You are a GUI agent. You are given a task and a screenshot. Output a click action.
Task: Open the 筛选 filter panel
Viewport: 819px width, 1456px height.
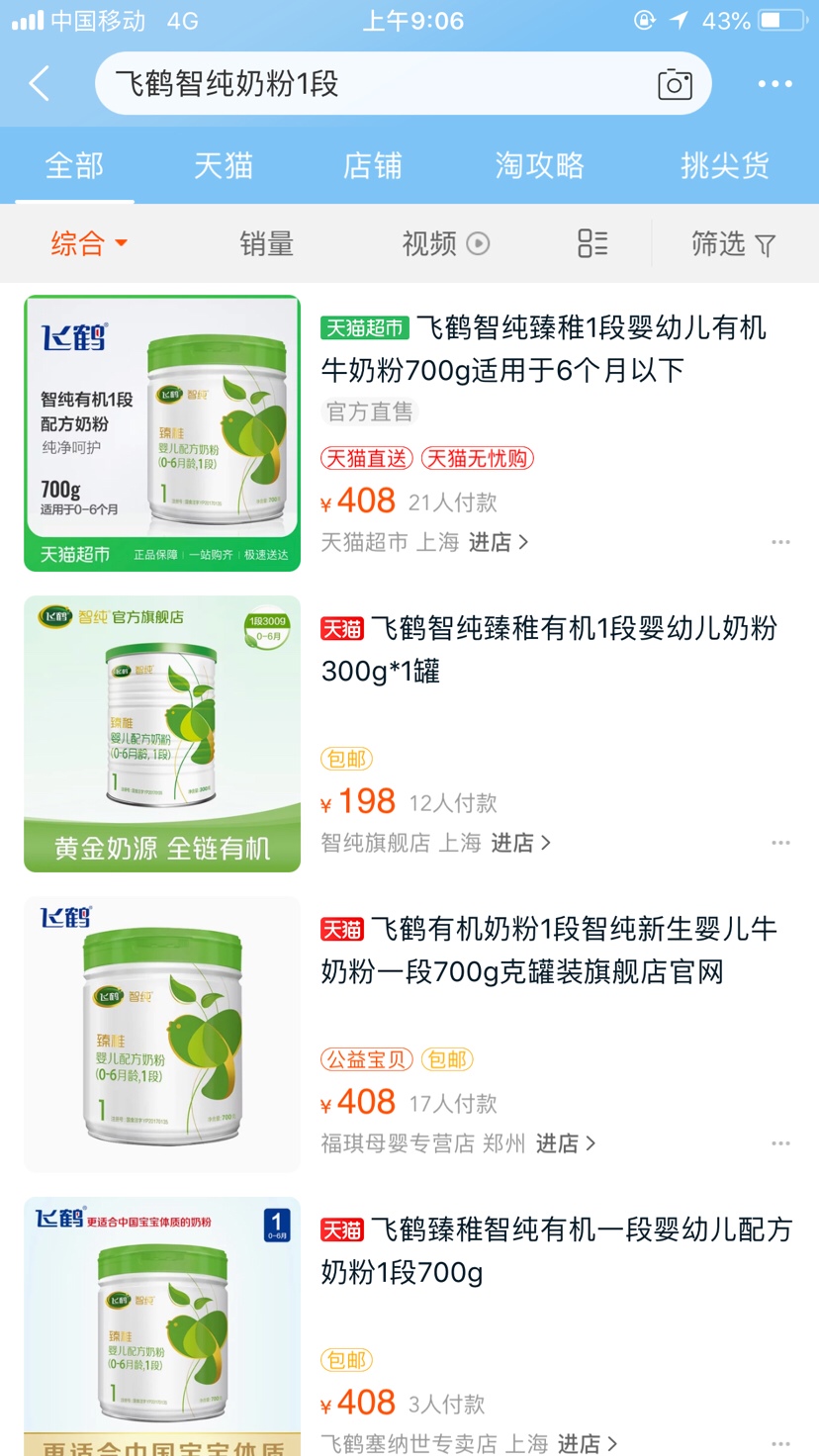pos(733,243)
